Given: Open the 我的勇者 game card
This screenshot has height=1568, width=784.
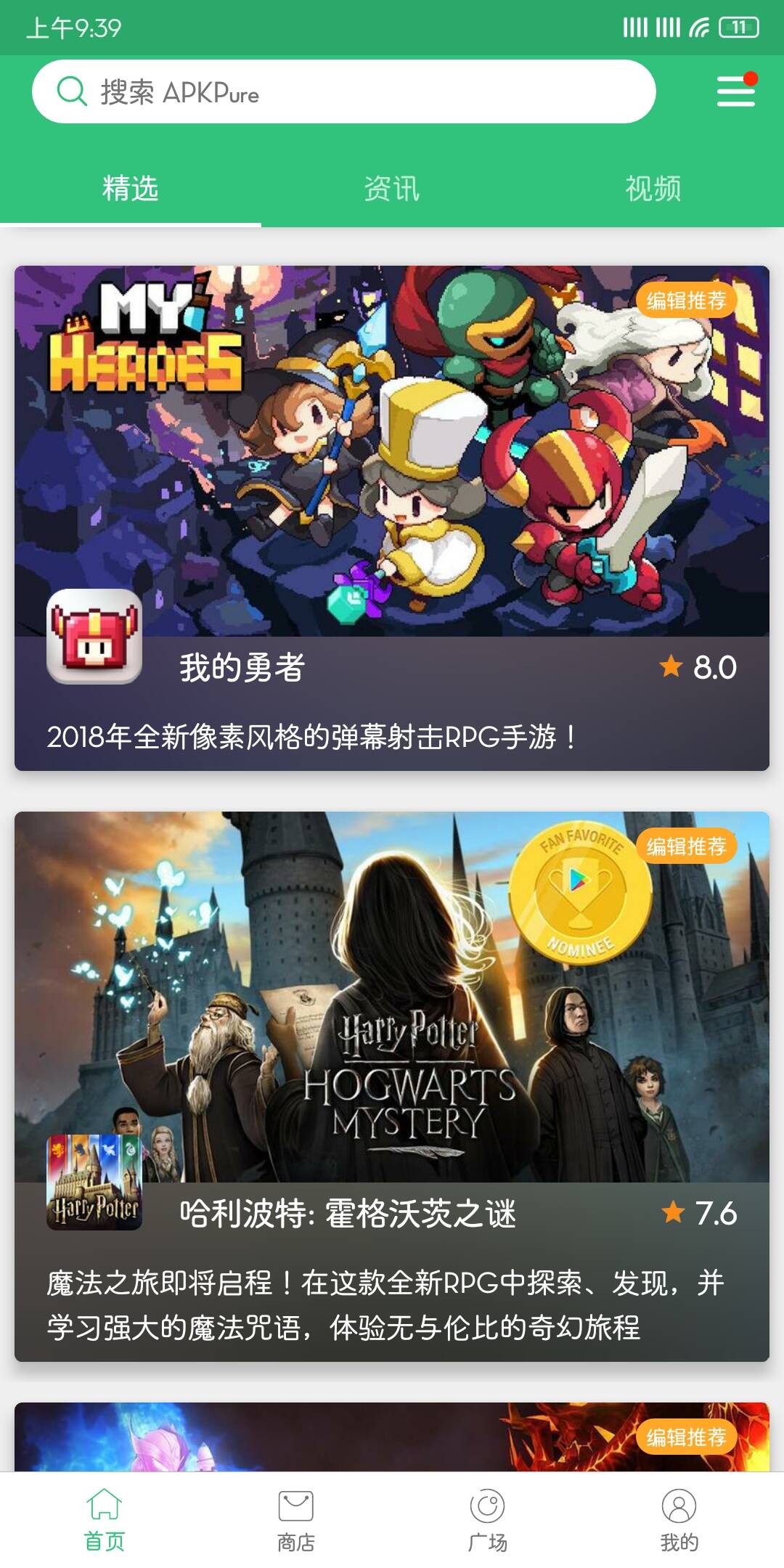Looking at the screenshot, I should coord(392,518).
